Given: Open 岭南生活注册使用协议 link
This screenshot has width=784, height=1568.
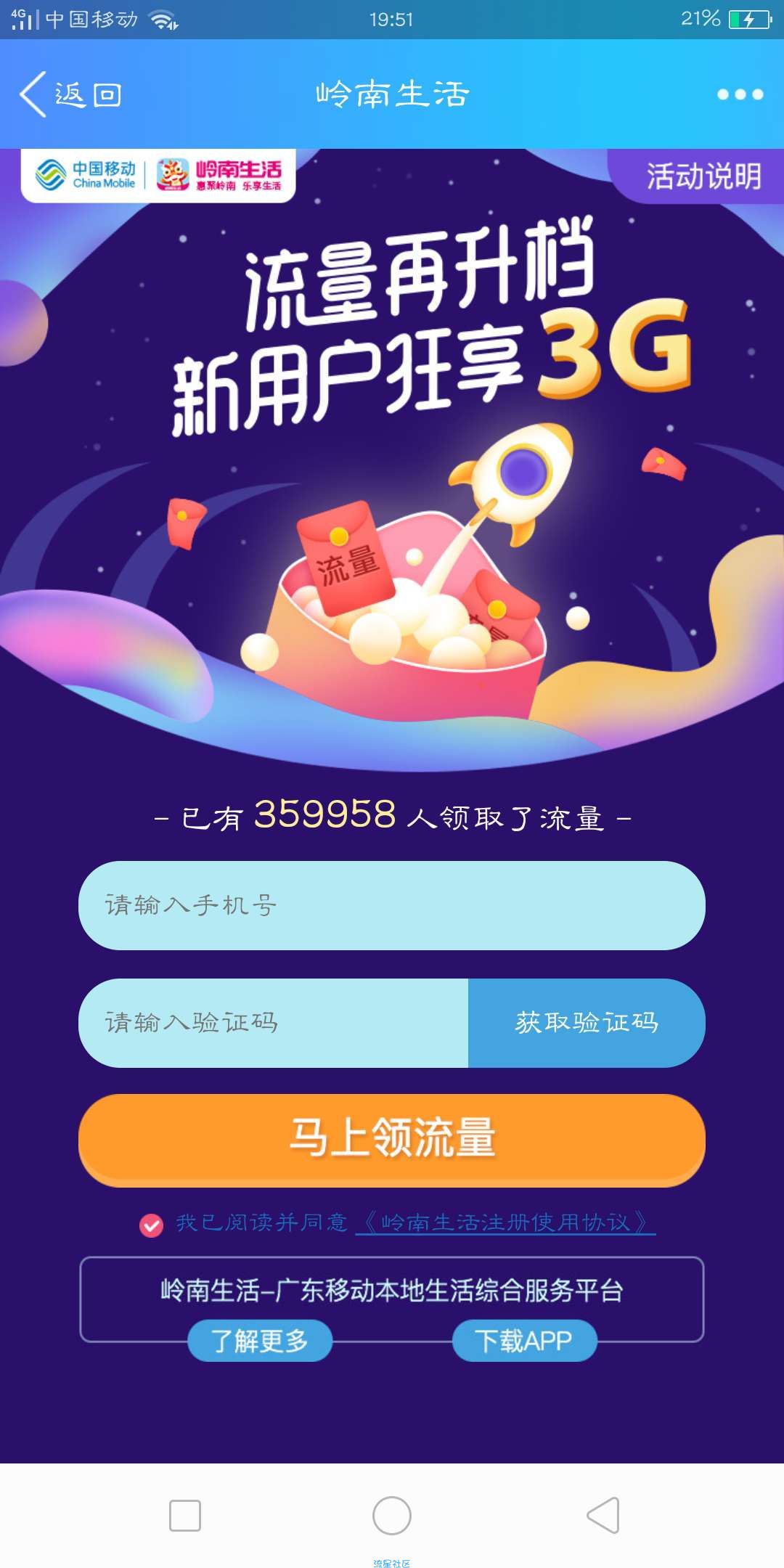Looking at the screenshot, I should pos(506,1223).
